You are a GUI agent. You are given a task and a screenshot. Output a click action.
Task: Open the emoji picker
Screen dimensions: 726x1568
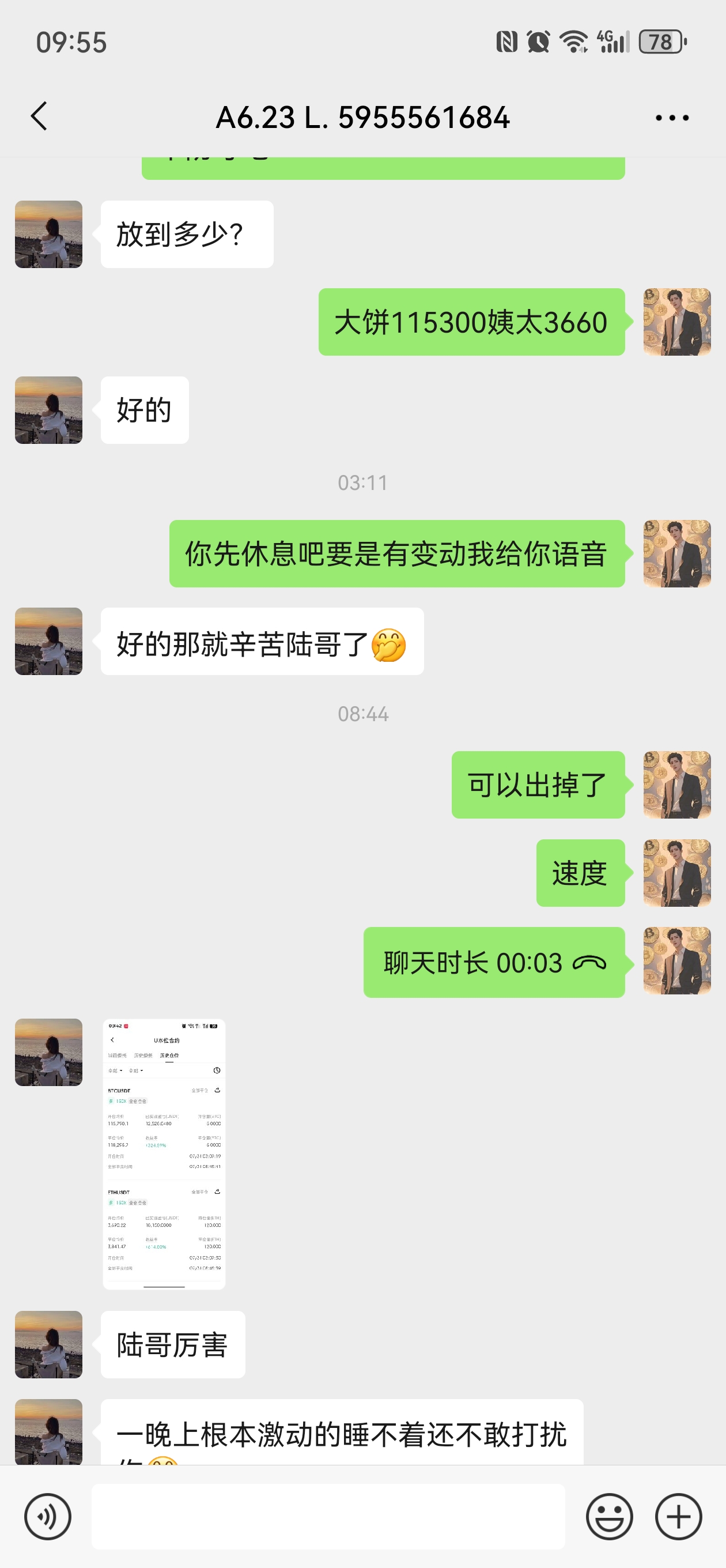(x=609, y=1516)
